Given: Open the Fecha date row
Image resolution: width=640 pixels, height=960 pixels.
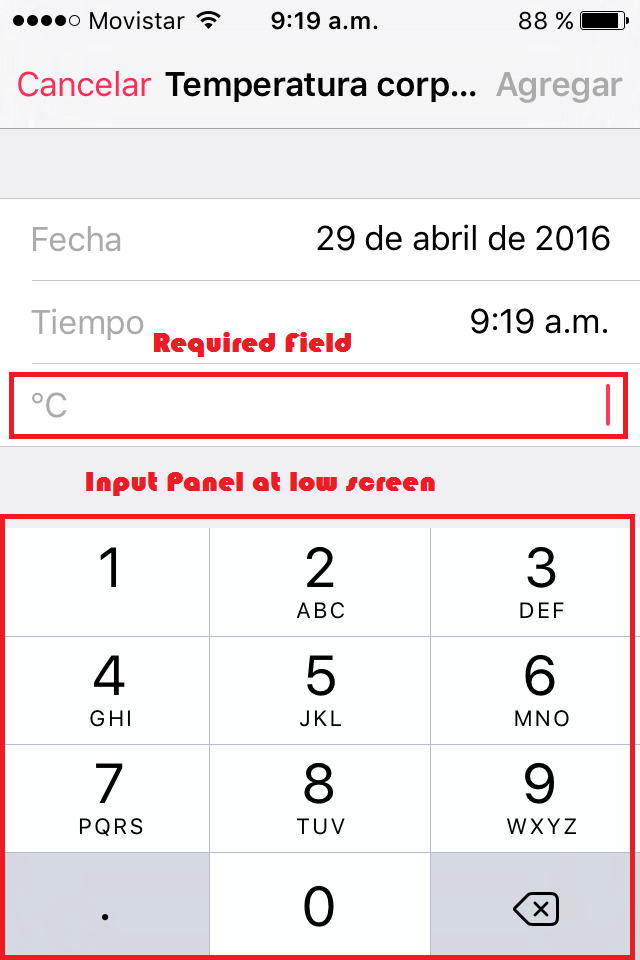Looking at the screenshot, I should 320,239.
